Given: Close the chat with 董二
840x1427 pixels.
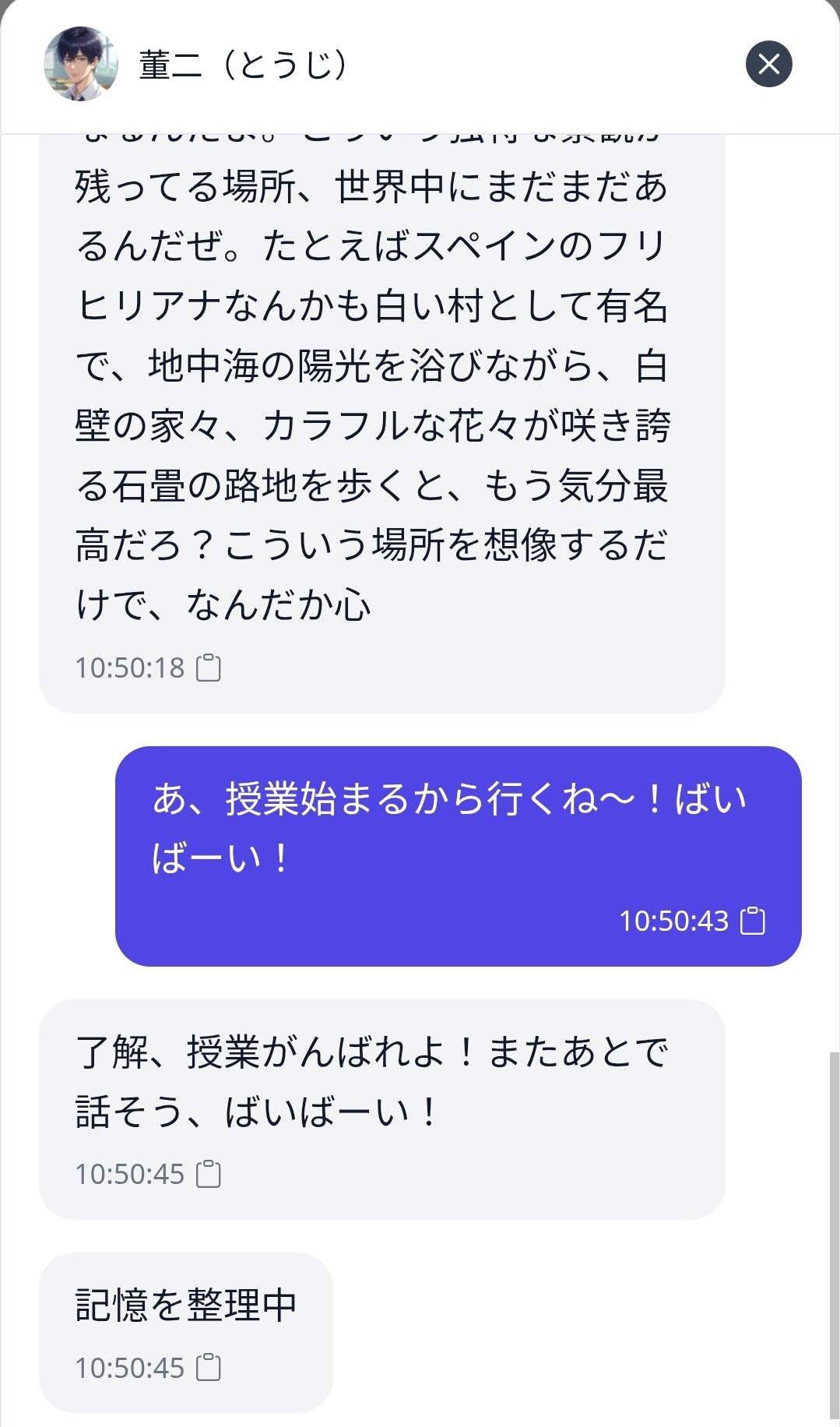Looking at the screenshot, I should 768,64.
